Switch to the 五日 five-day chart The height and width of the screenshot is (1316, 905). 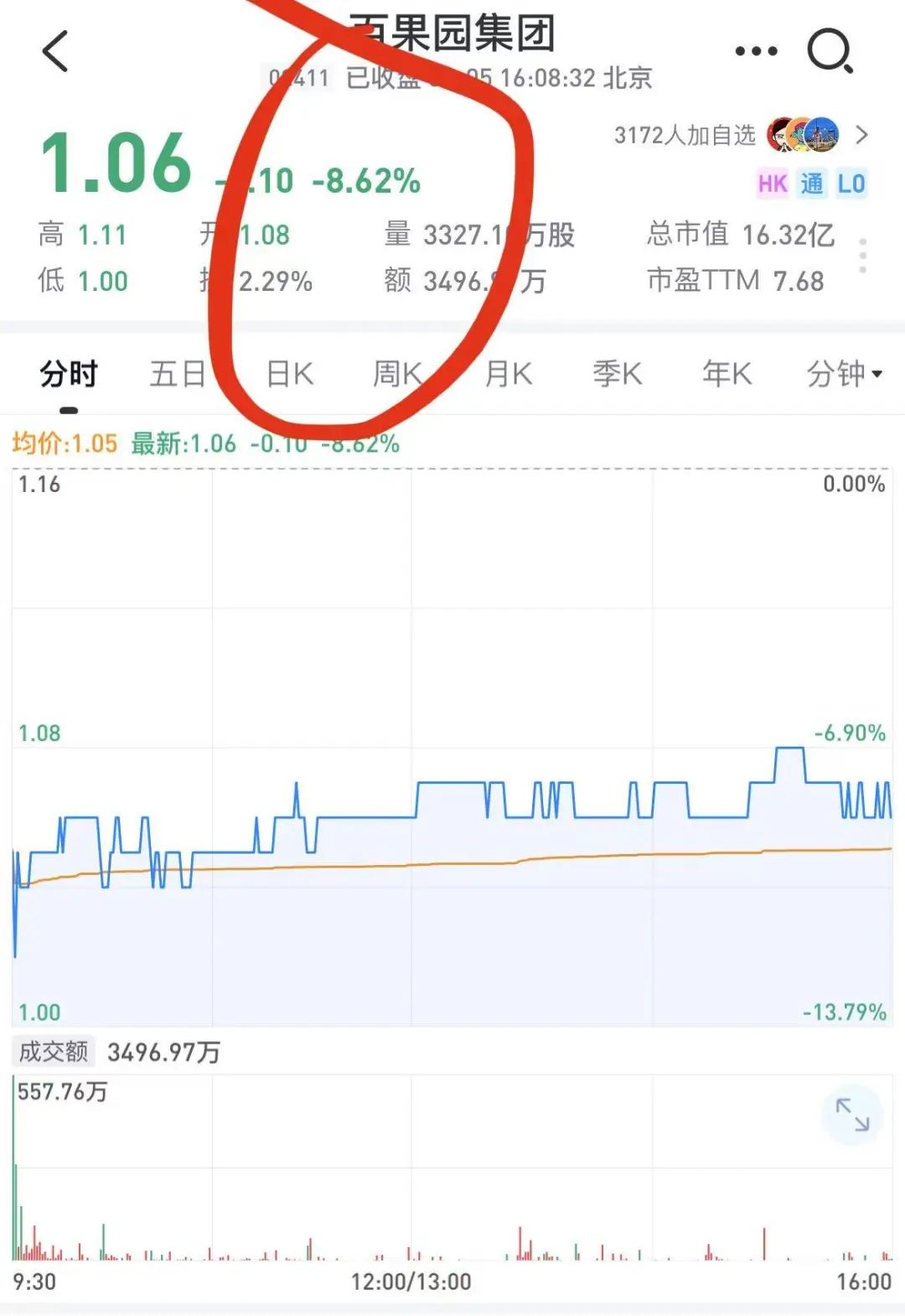(178, 374)
